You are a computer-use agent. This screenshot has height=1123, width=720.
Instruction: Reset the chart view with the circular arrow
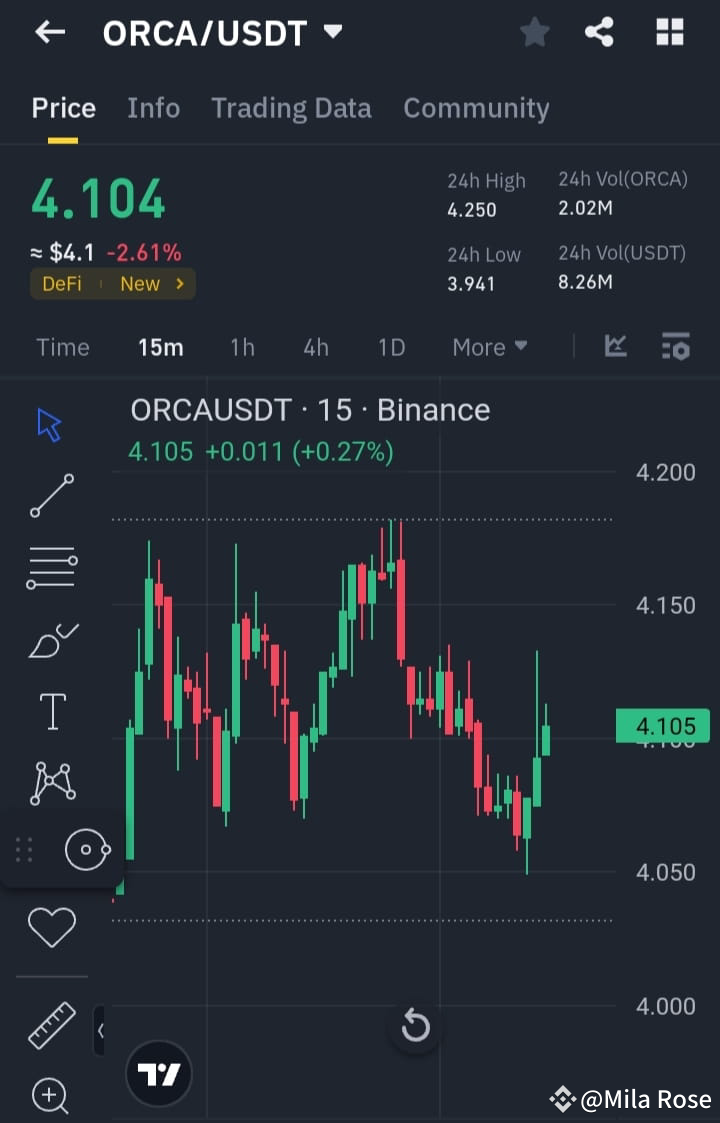[x=414, y=1026]
